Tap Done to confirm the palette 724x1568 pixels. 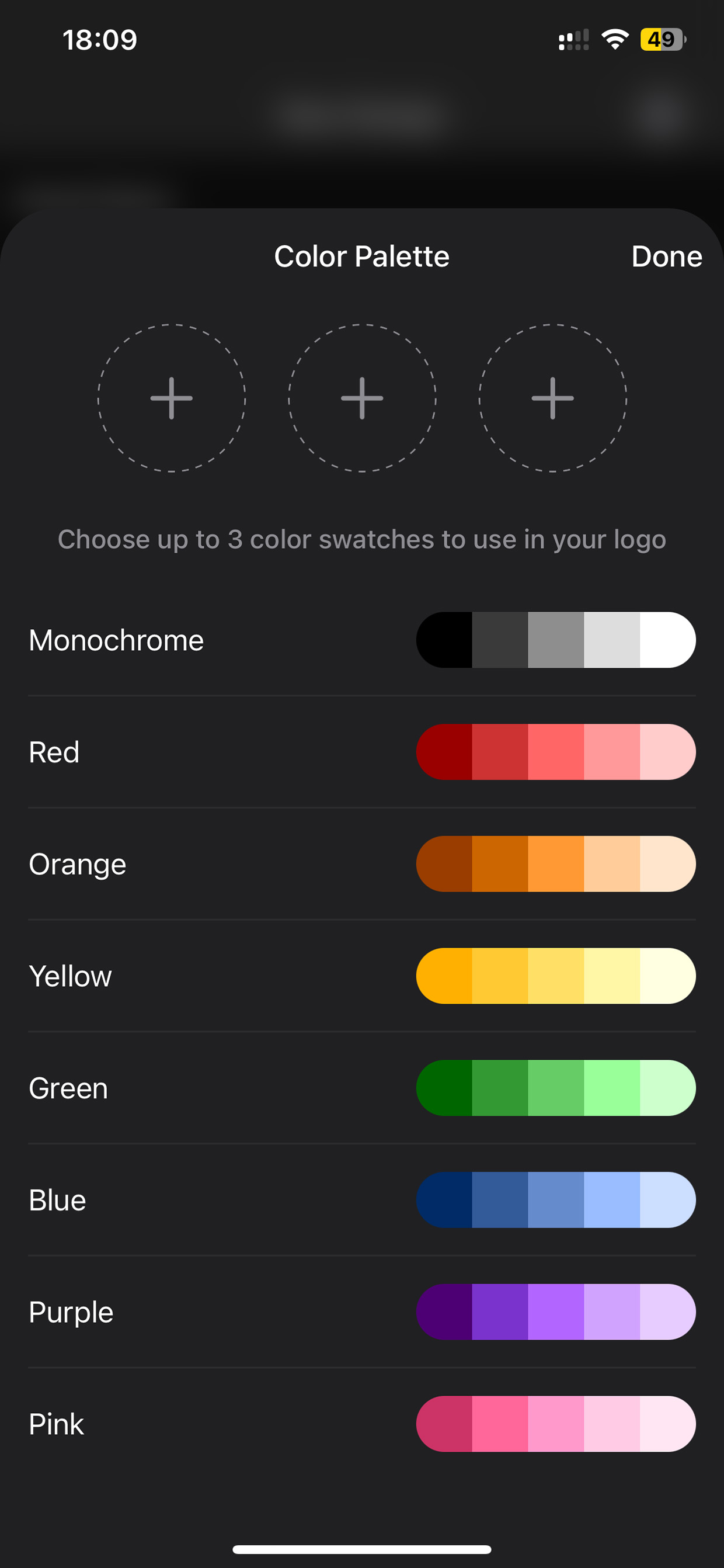[666, 256]
